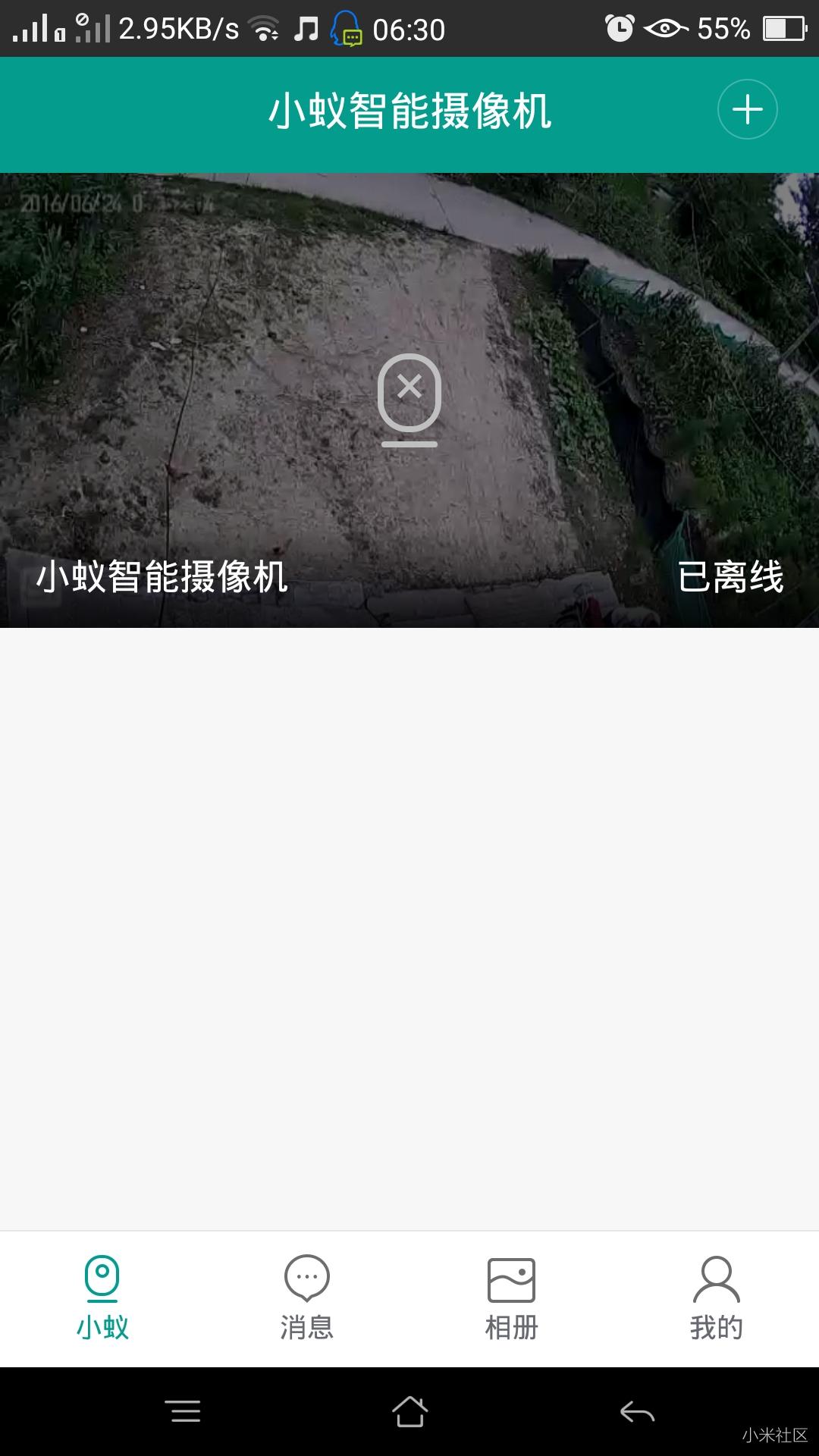Viewport: 819px width, 1456px height.
Task: Tap the 小蚁智能摄像机 camera name label
Action: coord(162,580)
